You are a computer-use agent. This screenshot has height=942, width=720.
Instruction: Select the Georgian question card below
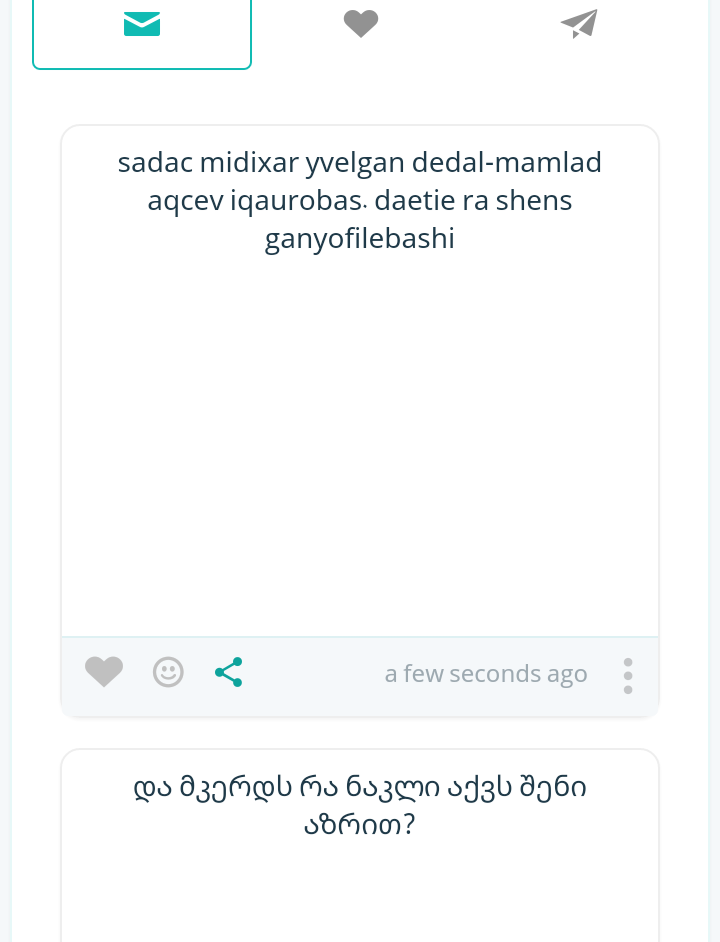pos(360,805)
